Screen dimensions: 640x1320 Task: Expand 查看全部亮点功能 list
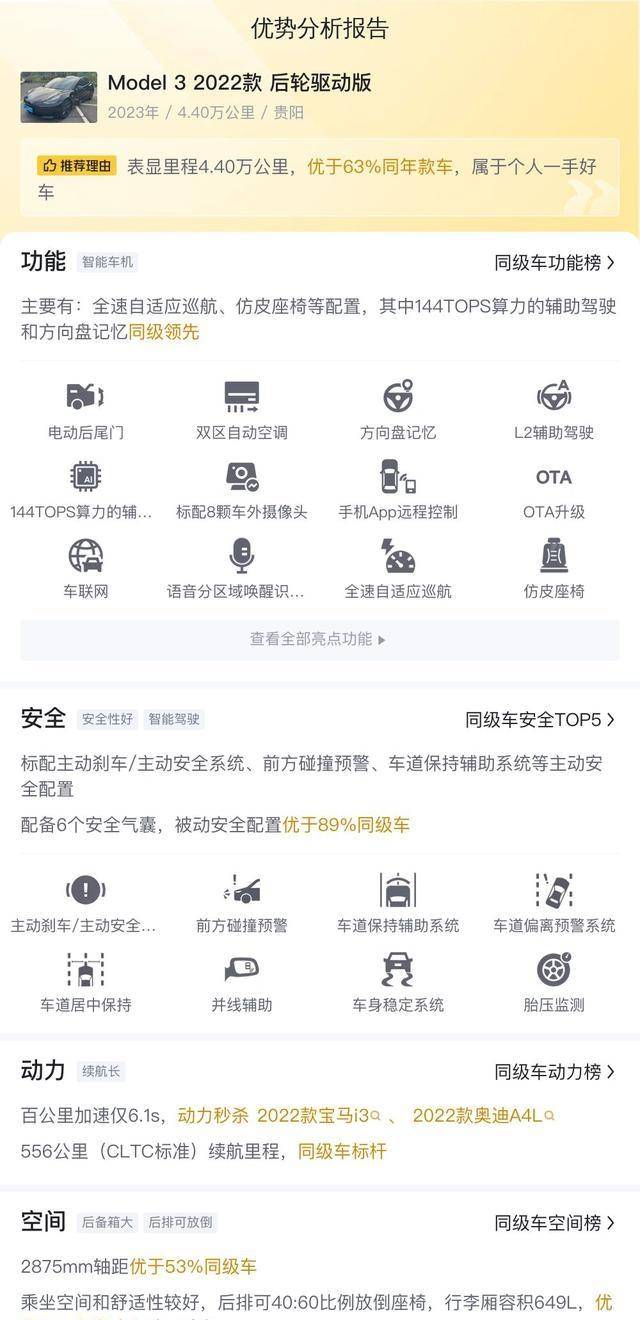click(x=319, y=639)
